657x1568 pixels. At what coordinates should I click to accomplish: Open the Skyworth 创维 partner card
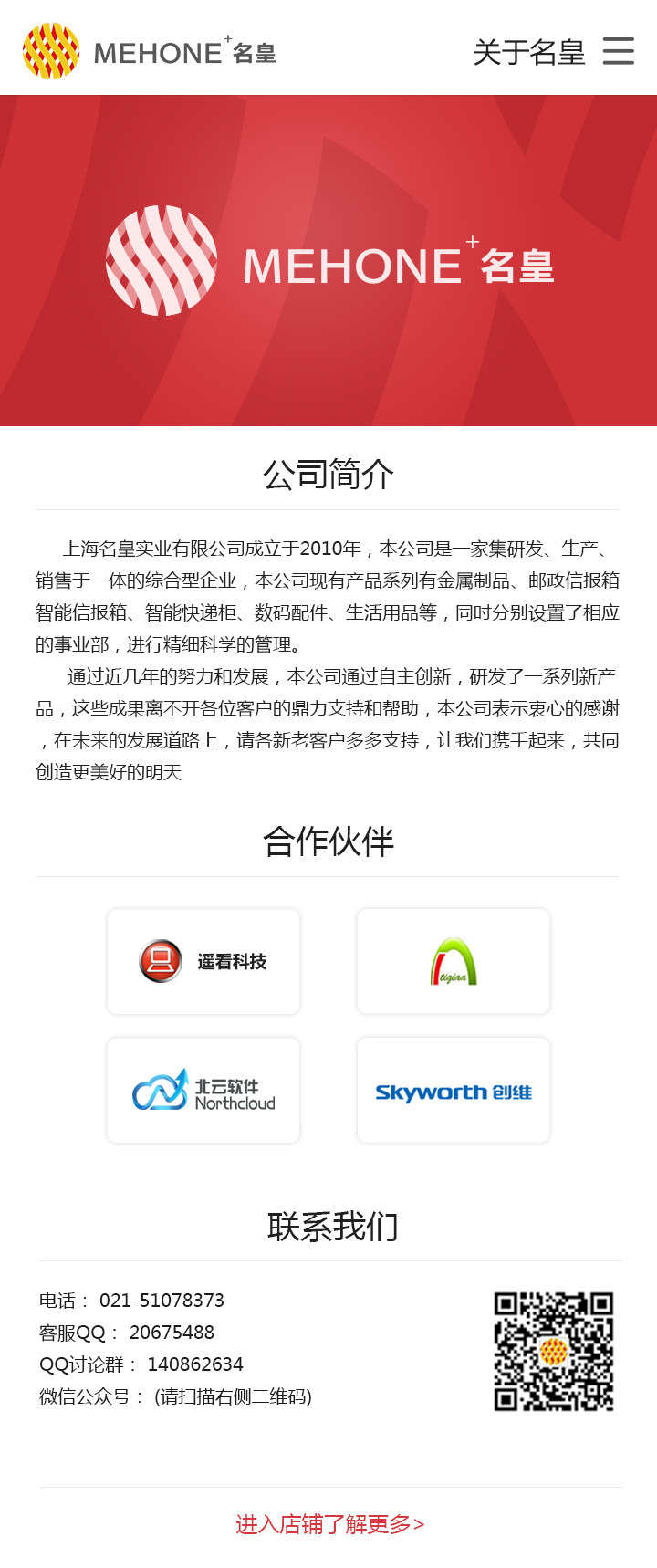click(x=454, y=1090)
